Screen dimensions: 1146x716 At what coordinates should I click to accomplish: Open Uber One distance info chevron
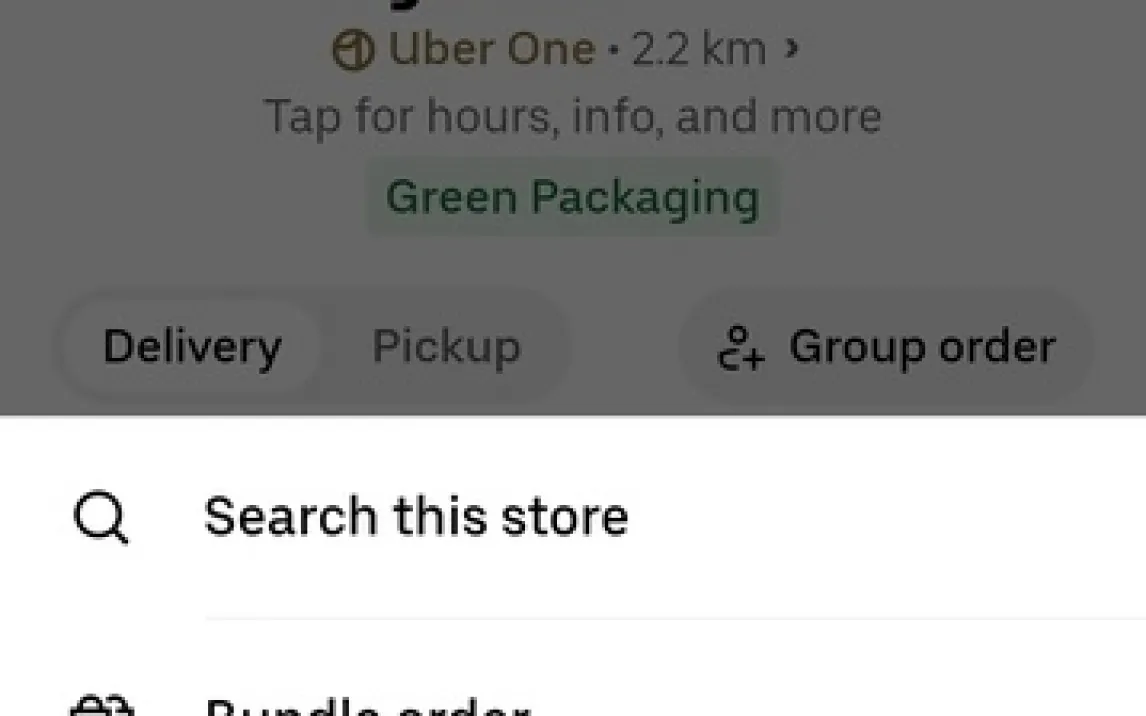click(x=792, y=48)
